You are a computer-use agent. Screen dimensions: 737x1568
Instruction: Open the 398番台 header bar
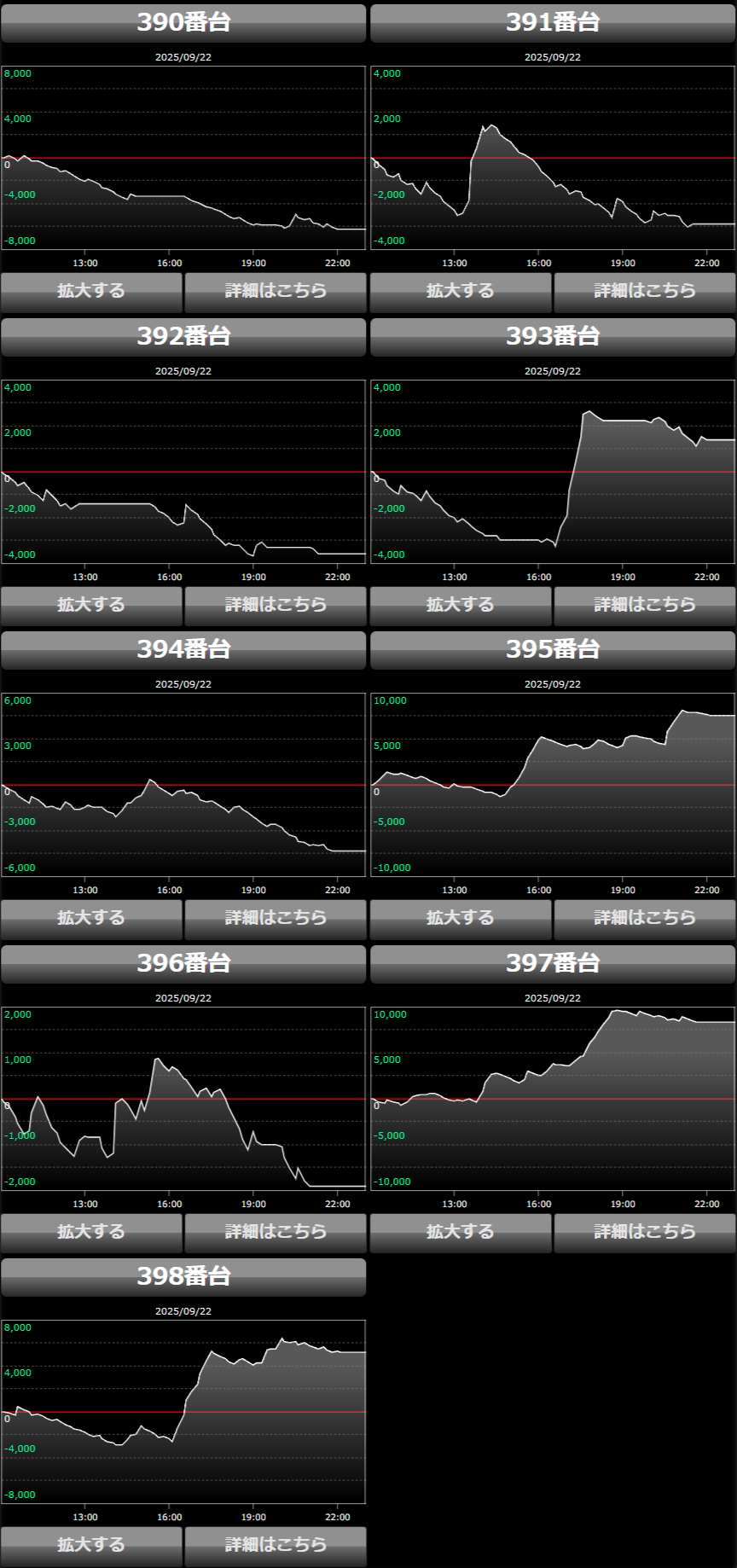point(183,1277)
